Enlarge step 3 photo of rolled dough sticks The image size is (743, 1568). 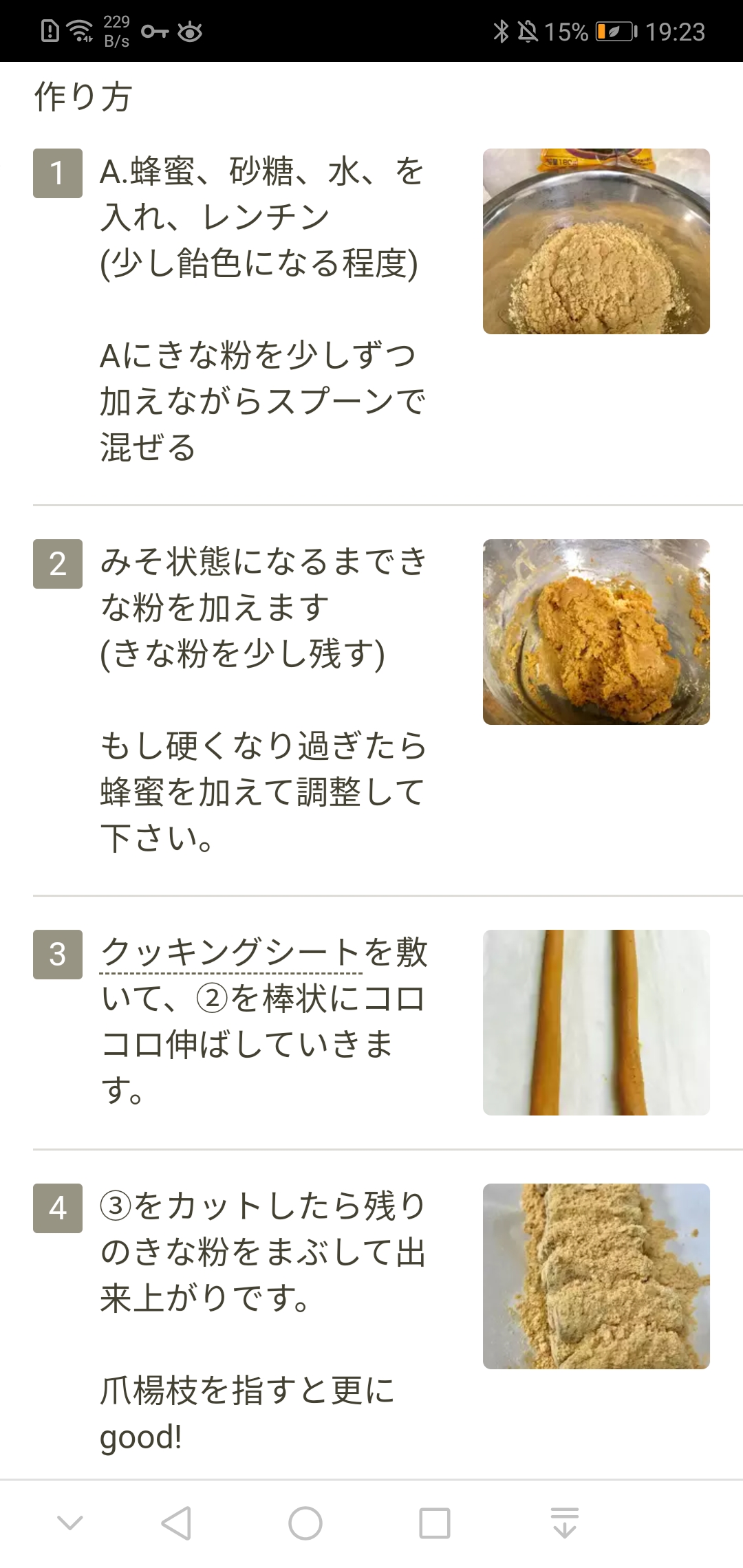click(596, 1023)
